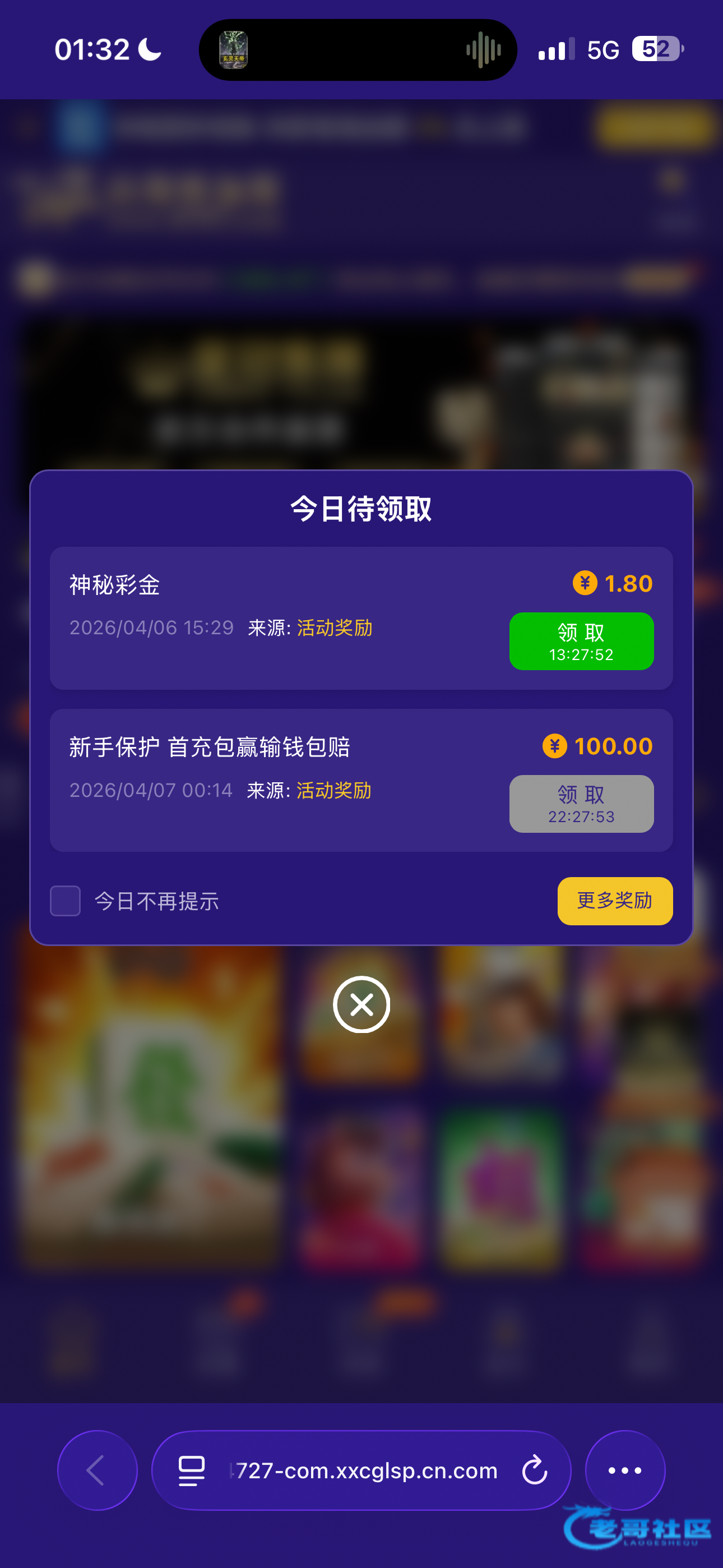This screenshot has height=1568, width=723.
Task: Open the browser tabs icon
Action: (192, 1470)
